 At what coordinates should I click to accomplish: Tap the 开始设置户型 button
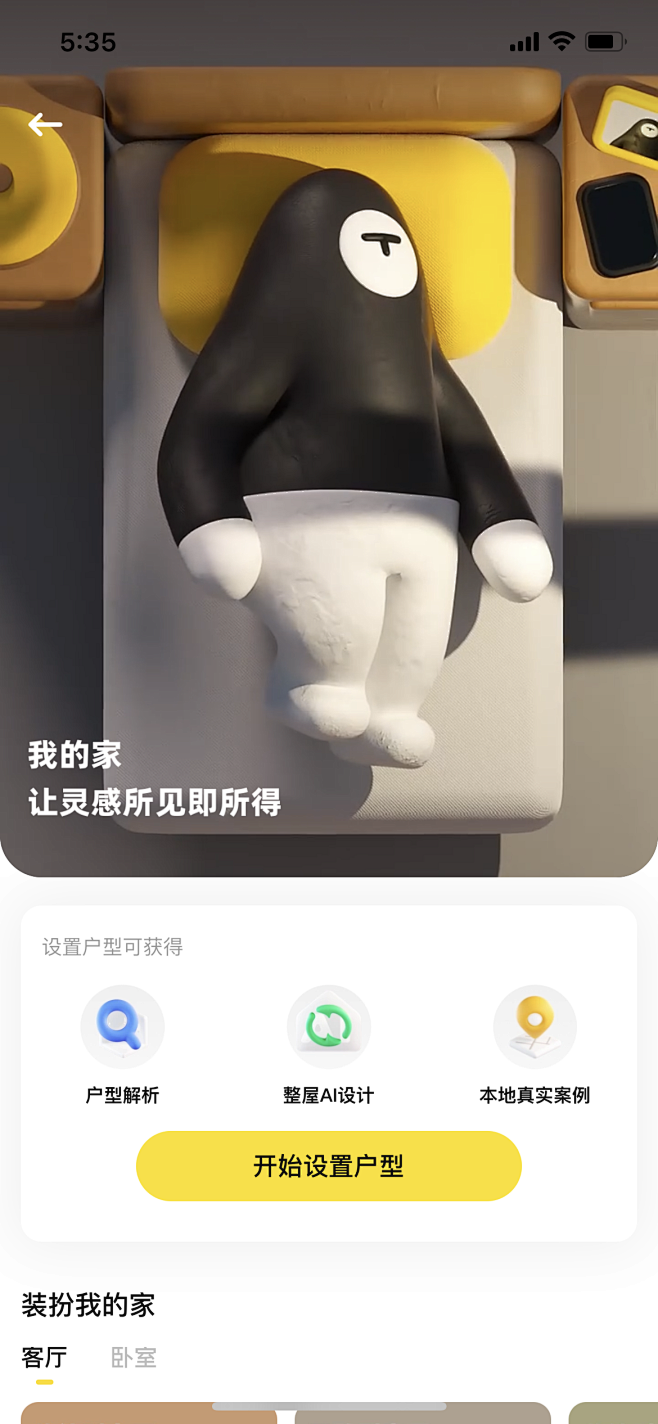click(x=329, y=1166)
